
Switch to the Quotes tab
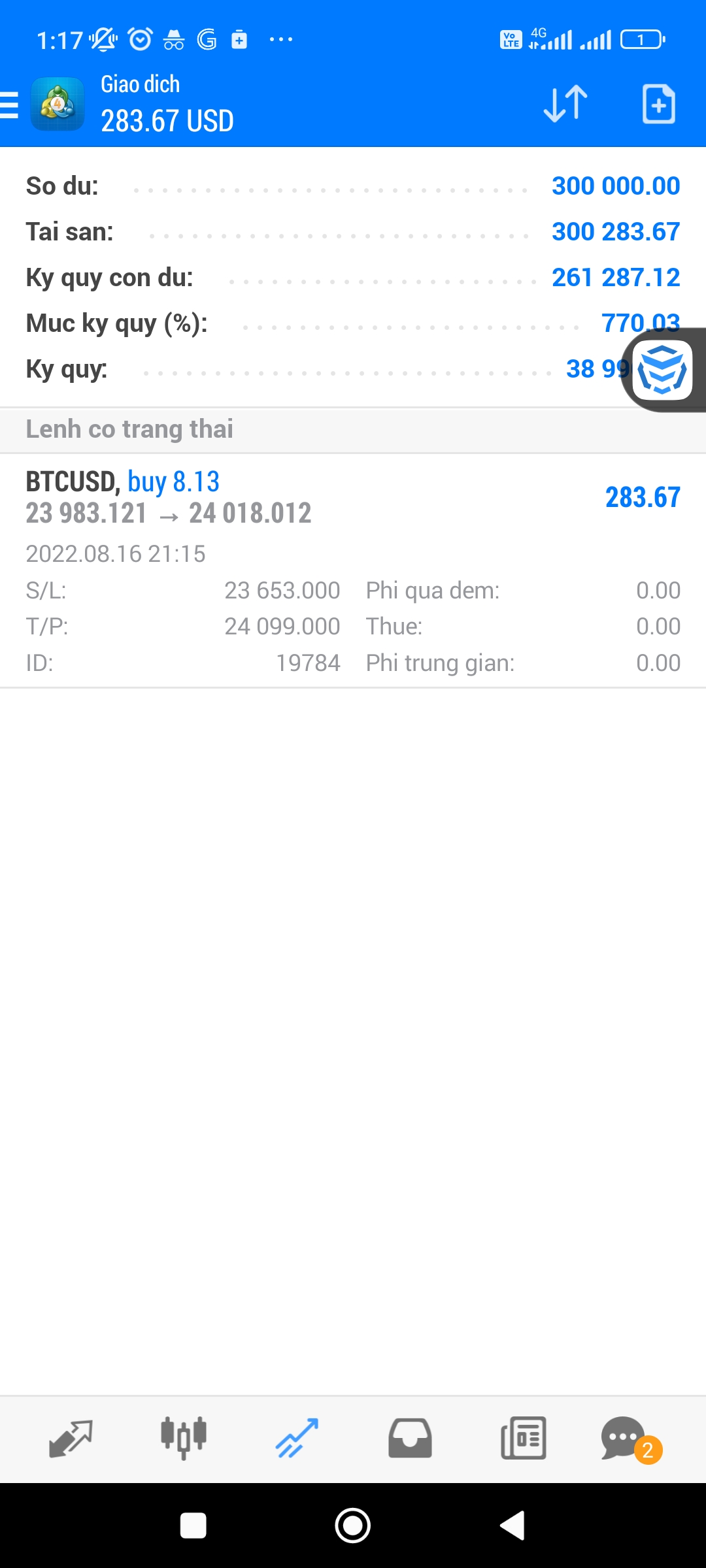click(71, 1439)
